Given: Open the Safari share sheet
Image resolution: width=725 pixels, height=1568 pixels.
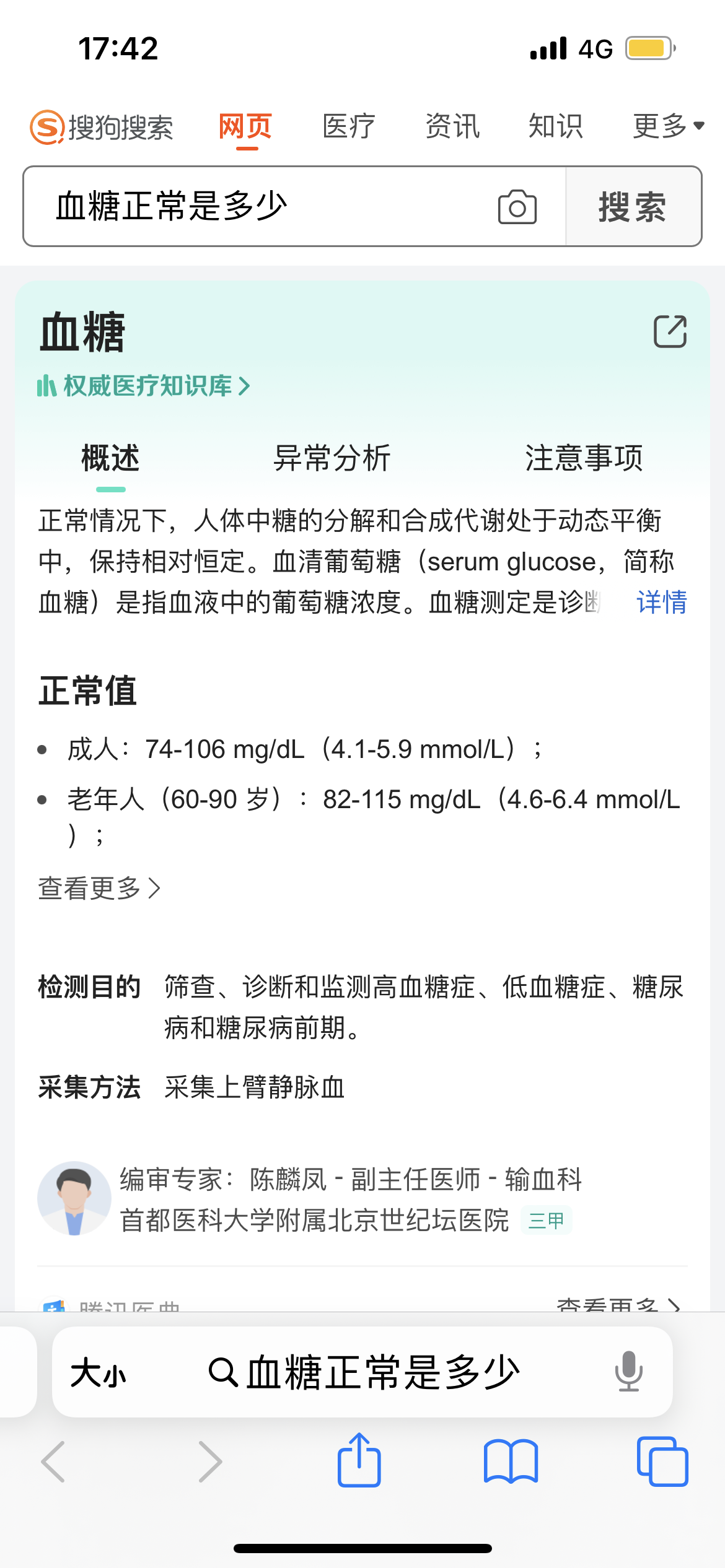Looking at the screenshot, I should click(359, 1460).
